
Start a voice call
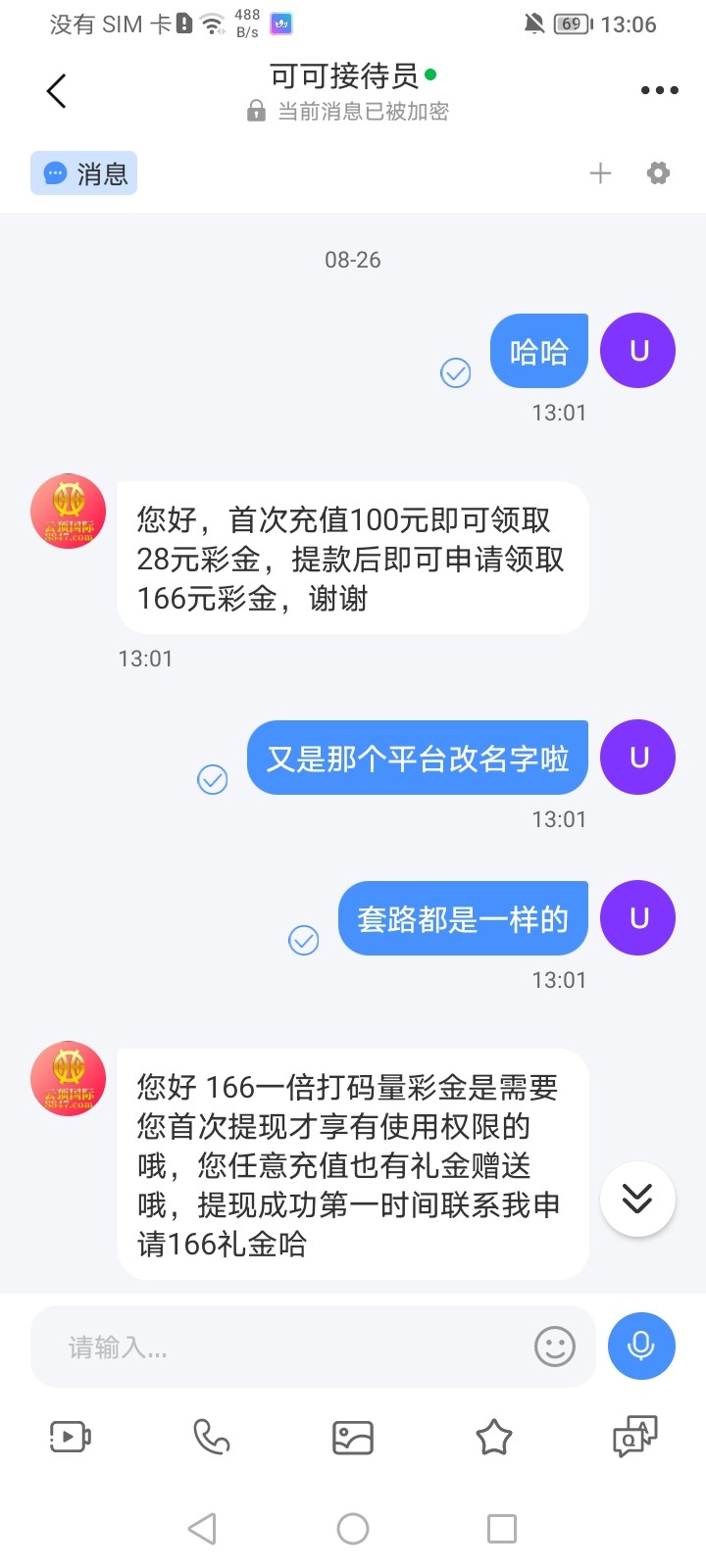click(212, 1438)
